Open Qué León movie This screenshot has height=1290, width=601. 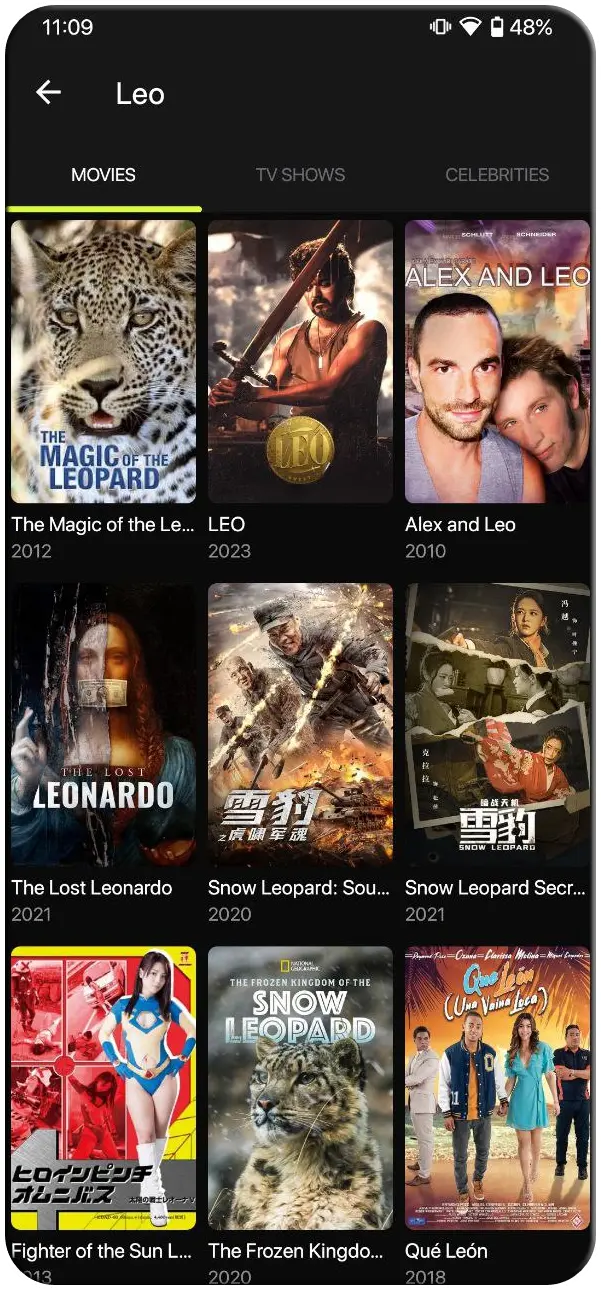(497, 1088)
